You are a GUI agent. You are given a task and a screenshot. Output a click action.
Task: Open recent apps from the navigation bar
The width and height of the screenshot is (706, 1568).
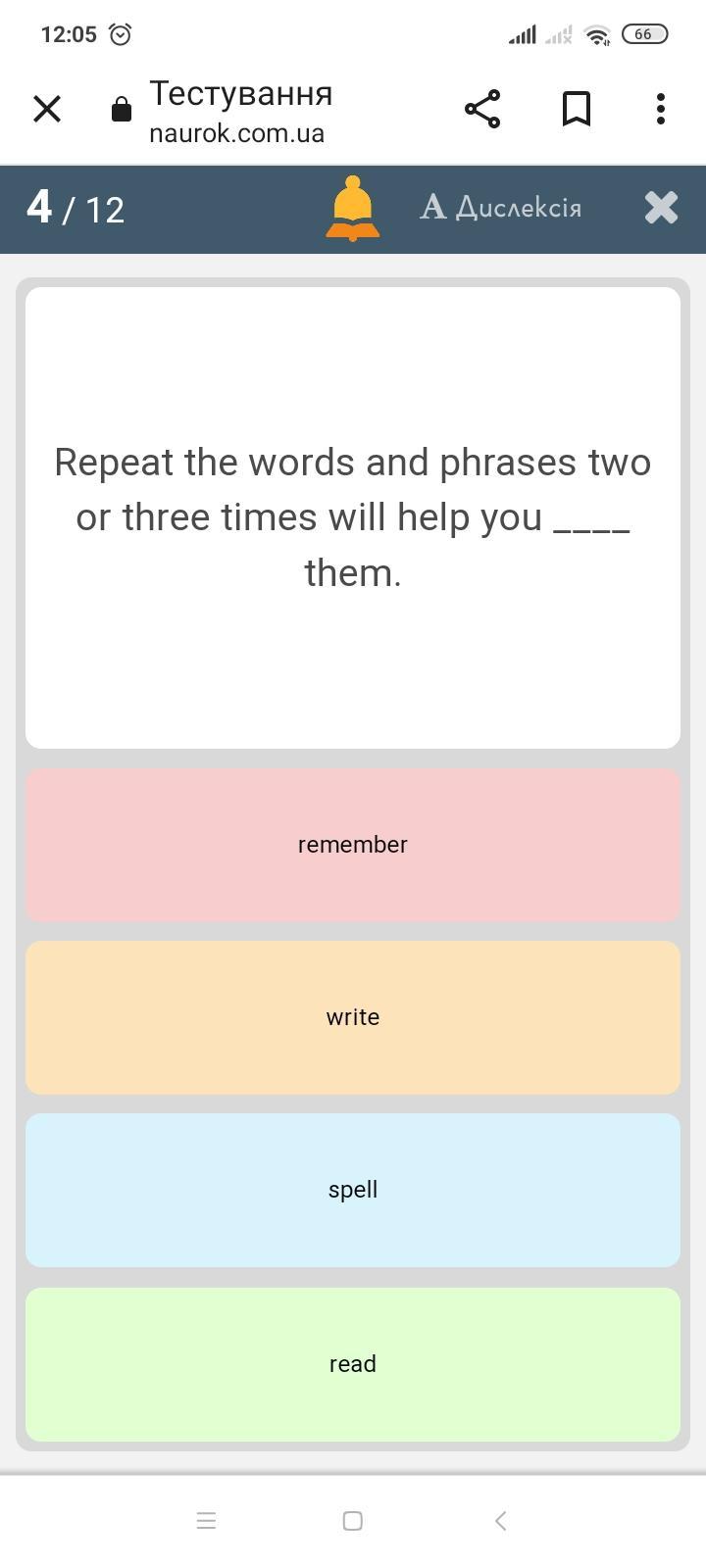coord(206,1521)
